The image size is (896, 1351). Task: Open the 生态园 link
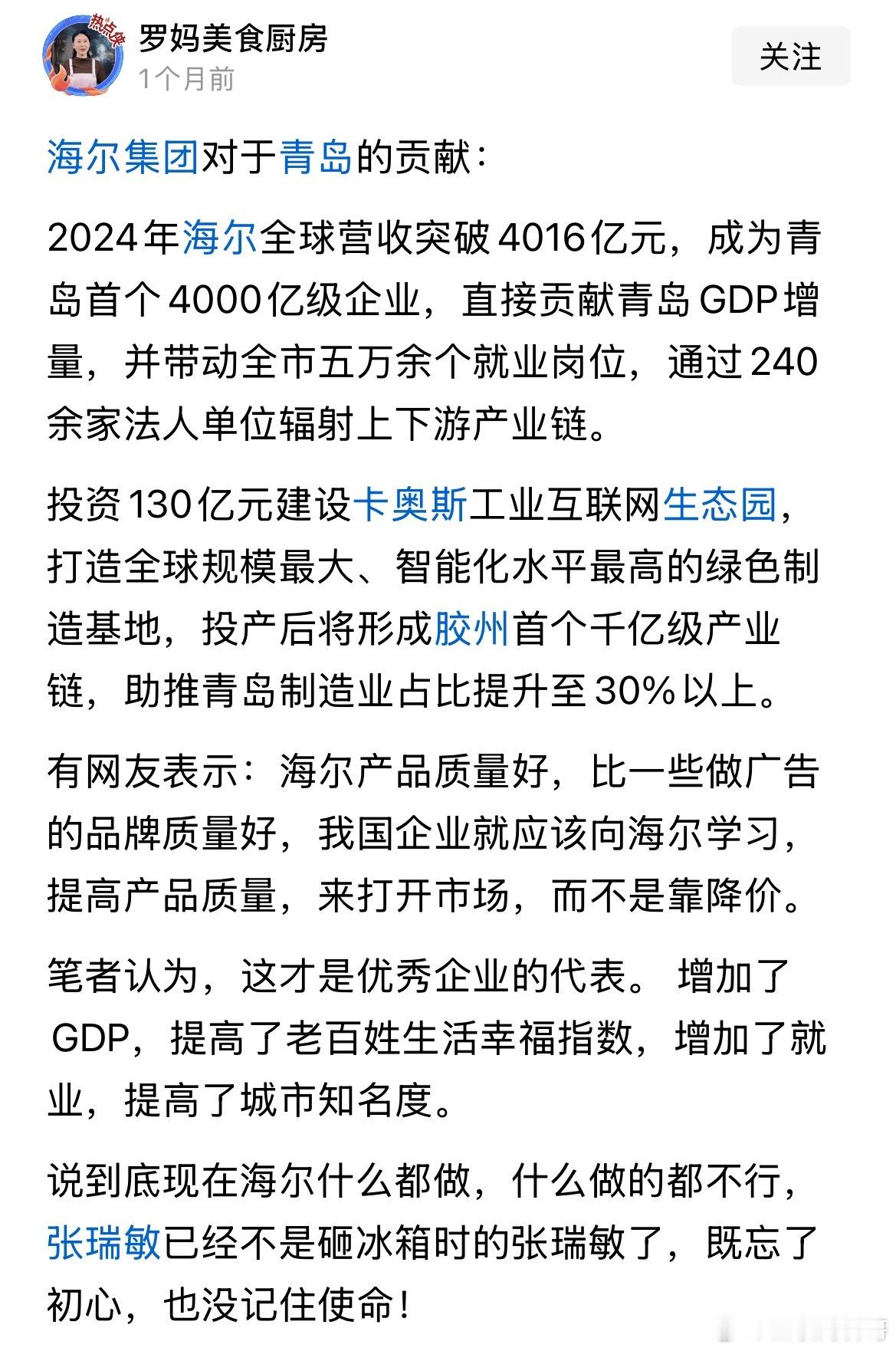(720, 505)
